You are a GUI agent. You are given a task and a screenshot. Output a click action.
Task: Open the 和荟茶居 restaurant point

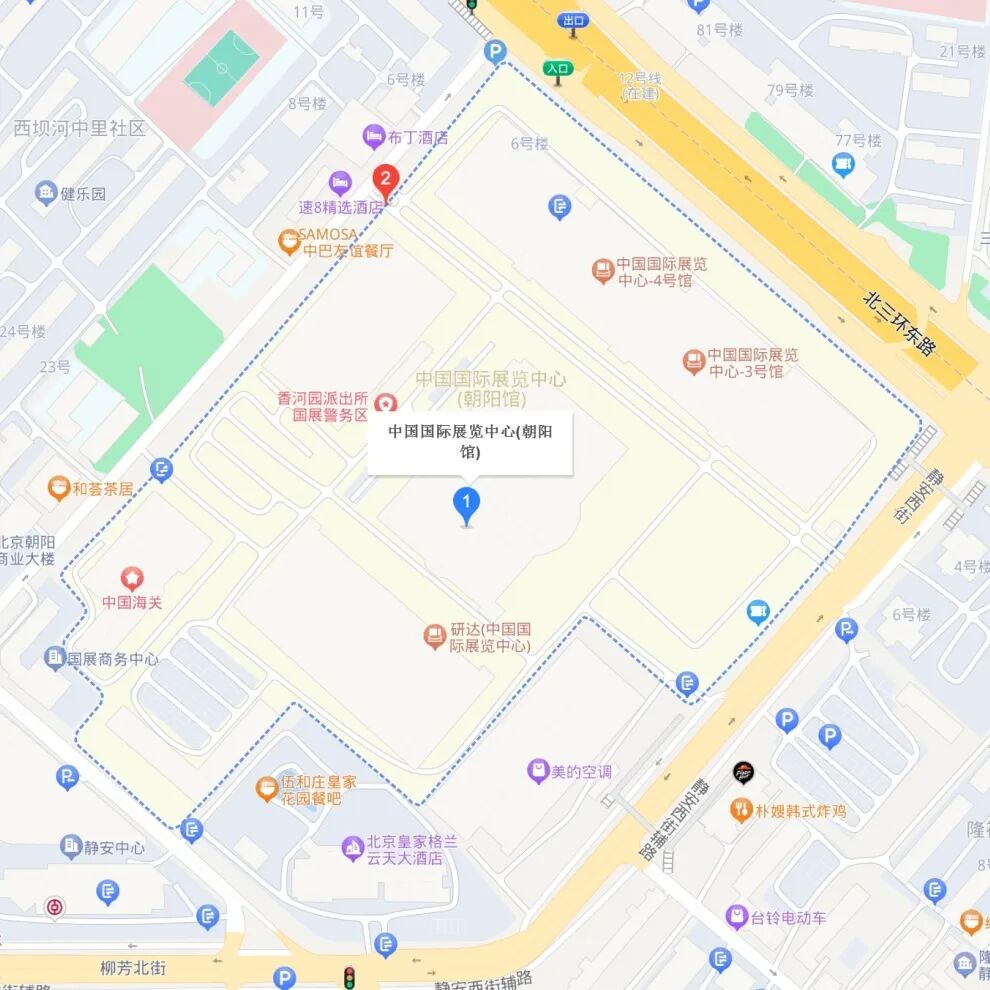(59, 488)
